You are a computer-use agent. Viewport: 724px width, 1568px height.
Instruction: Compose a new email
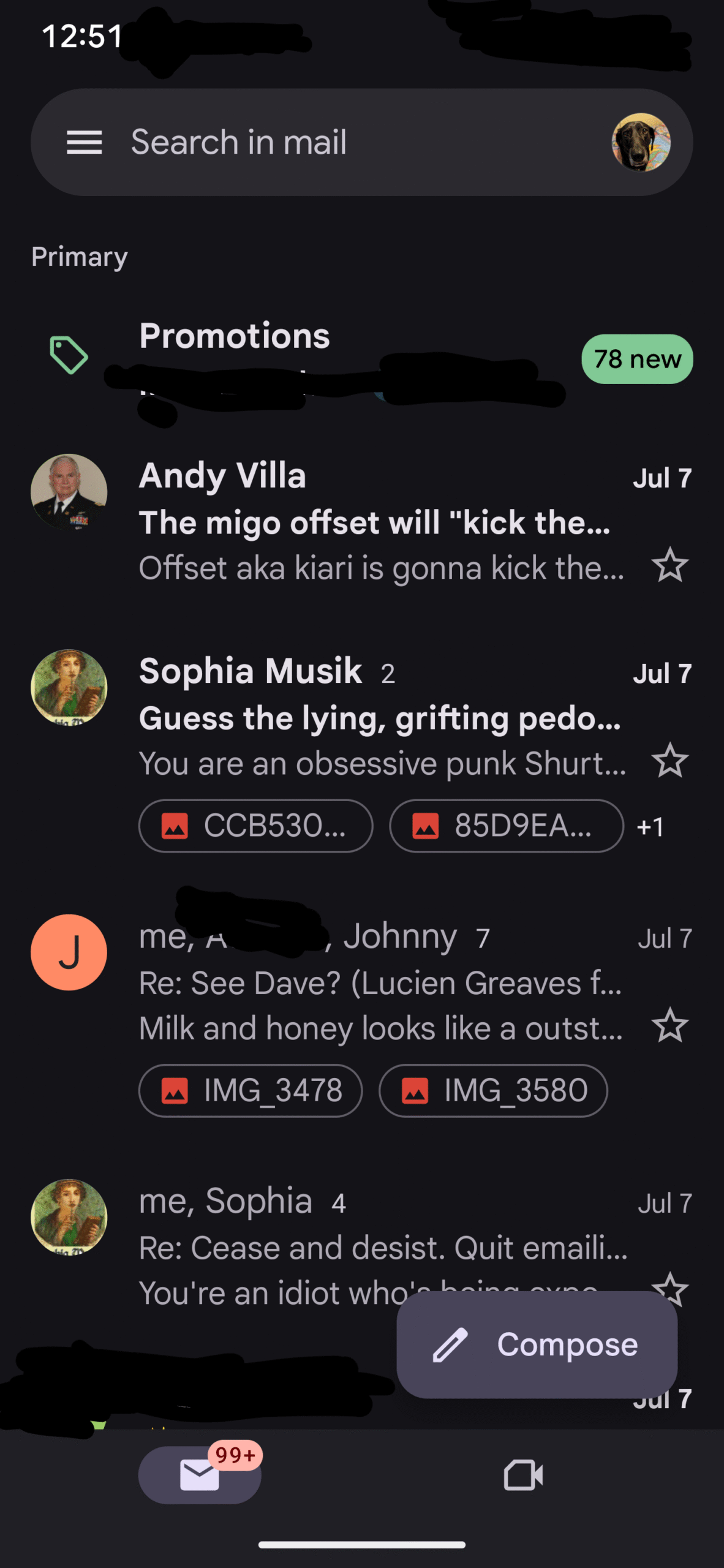click(537, 1344)
